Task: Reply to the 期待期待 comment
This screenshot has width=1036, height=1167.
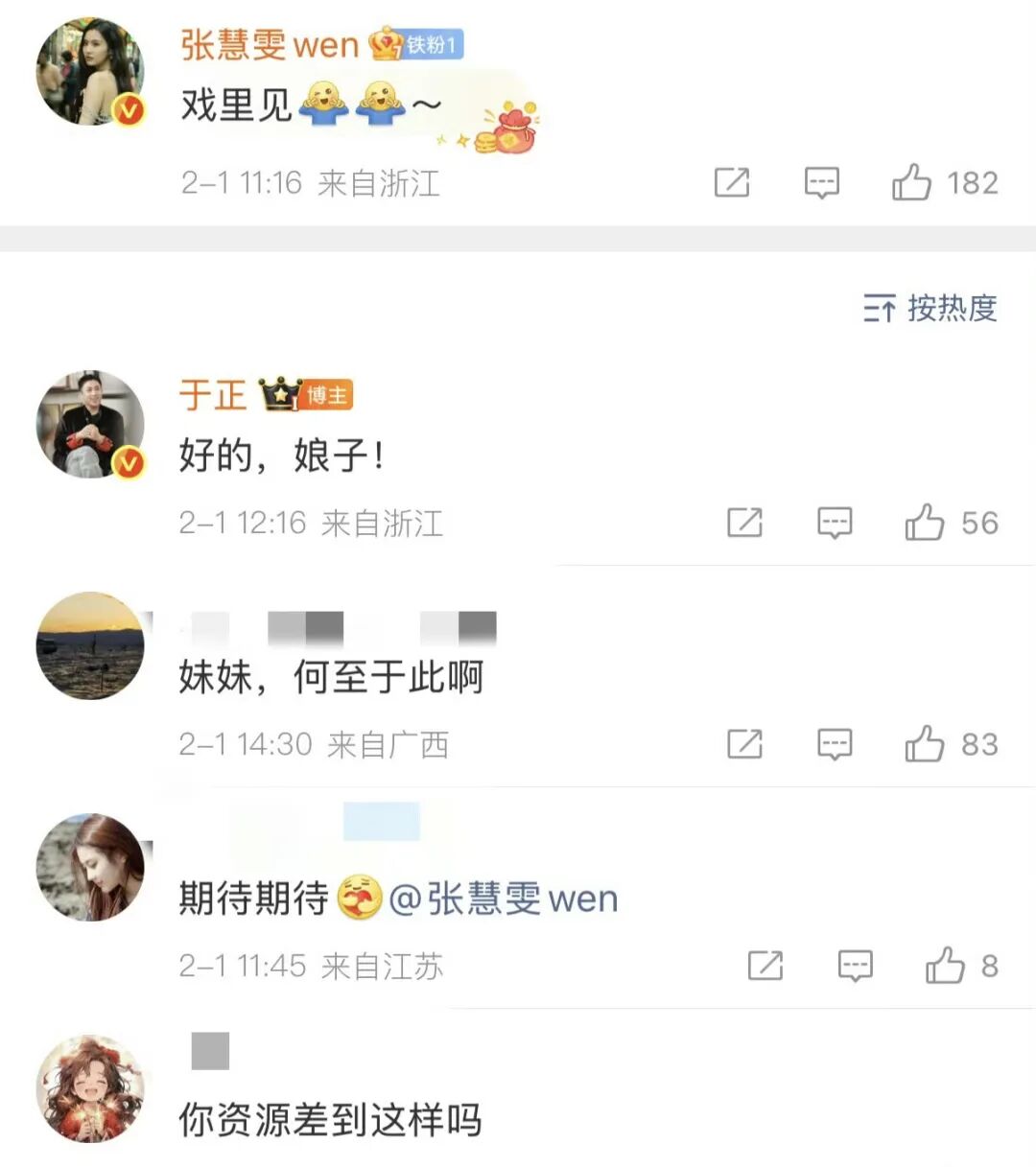Action: [855, 966]
